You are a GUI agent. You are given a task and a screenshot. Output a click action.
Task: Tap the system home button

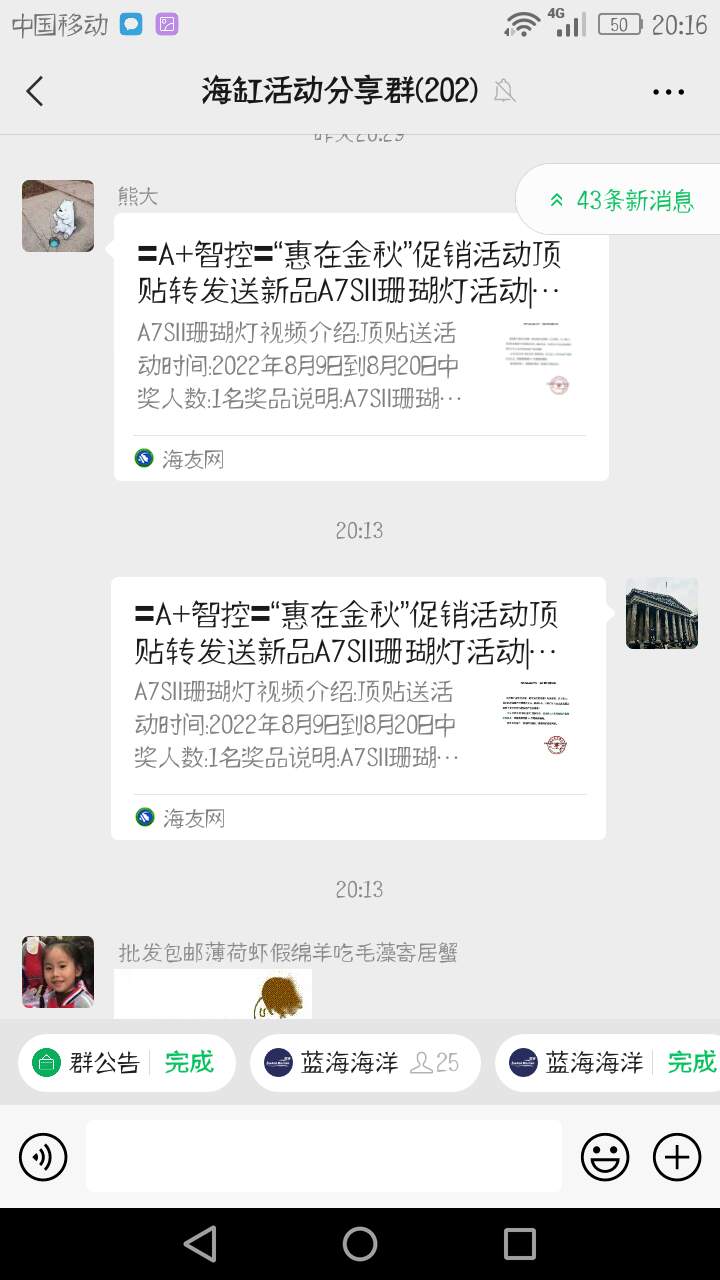pos(360,1244)
